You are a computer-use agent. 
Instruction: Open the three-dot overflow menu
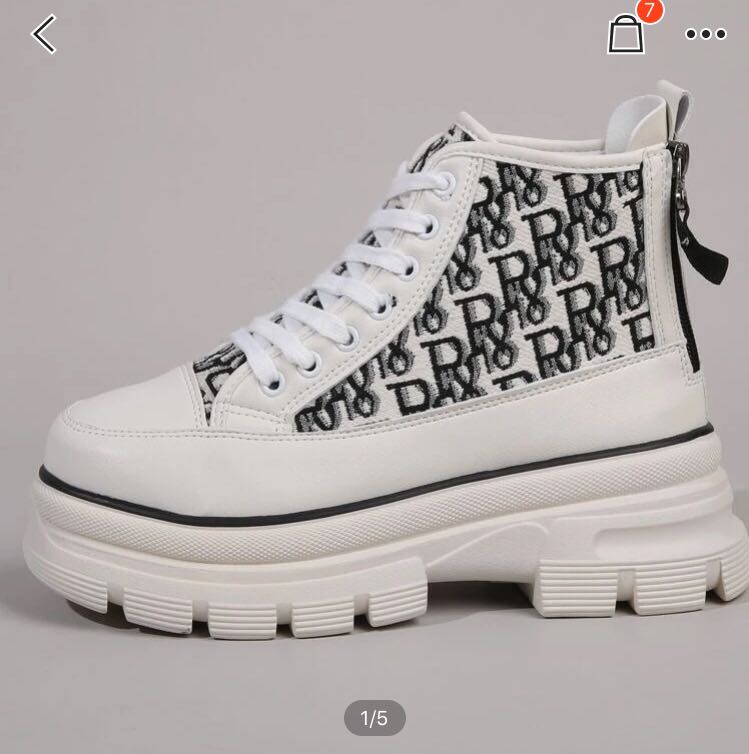[x=705, y=34]
